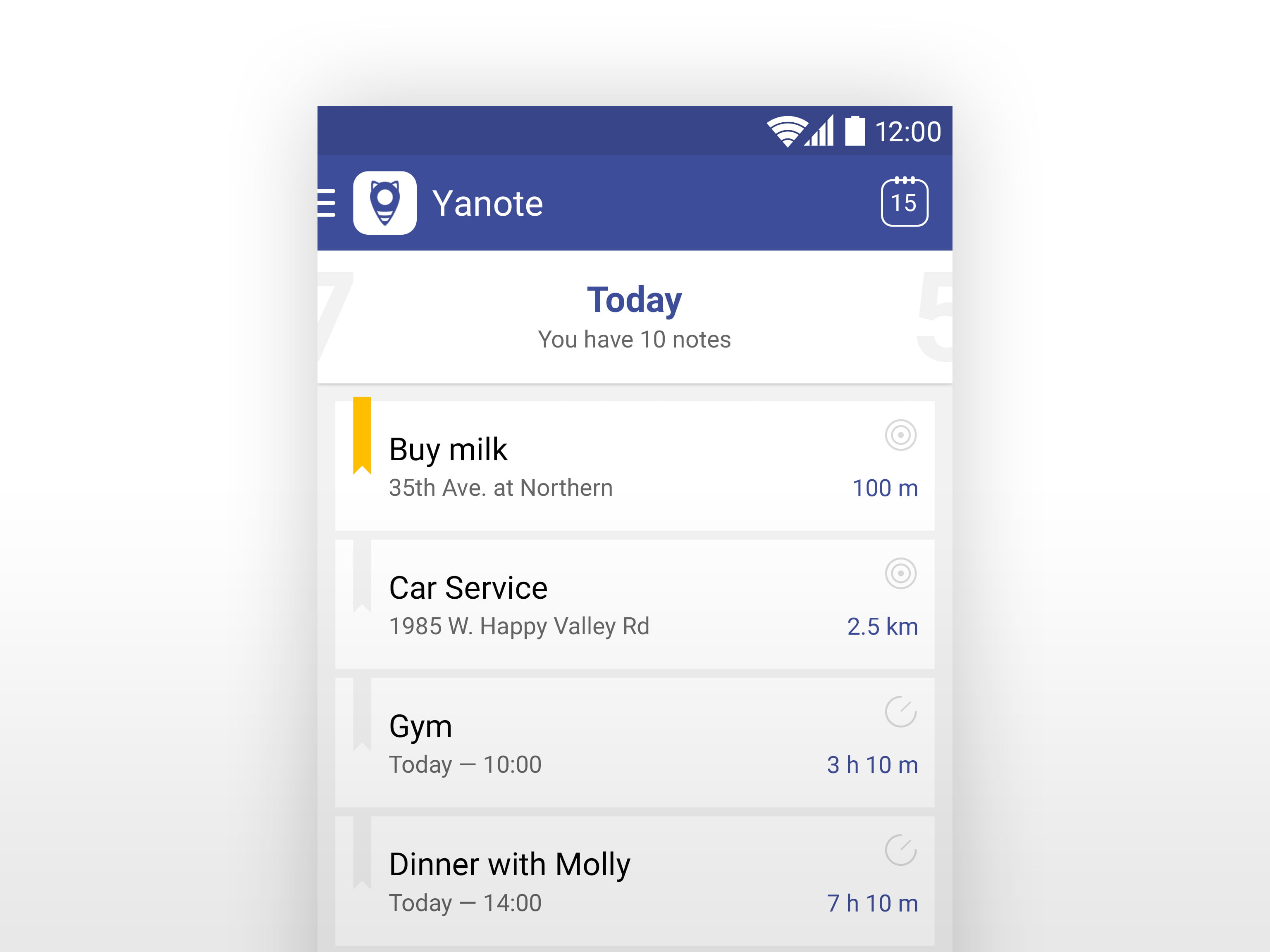This screenshot has height=952, width=1270.
Task: Open the Dinner with Molly note
Action: click(574, 881)
